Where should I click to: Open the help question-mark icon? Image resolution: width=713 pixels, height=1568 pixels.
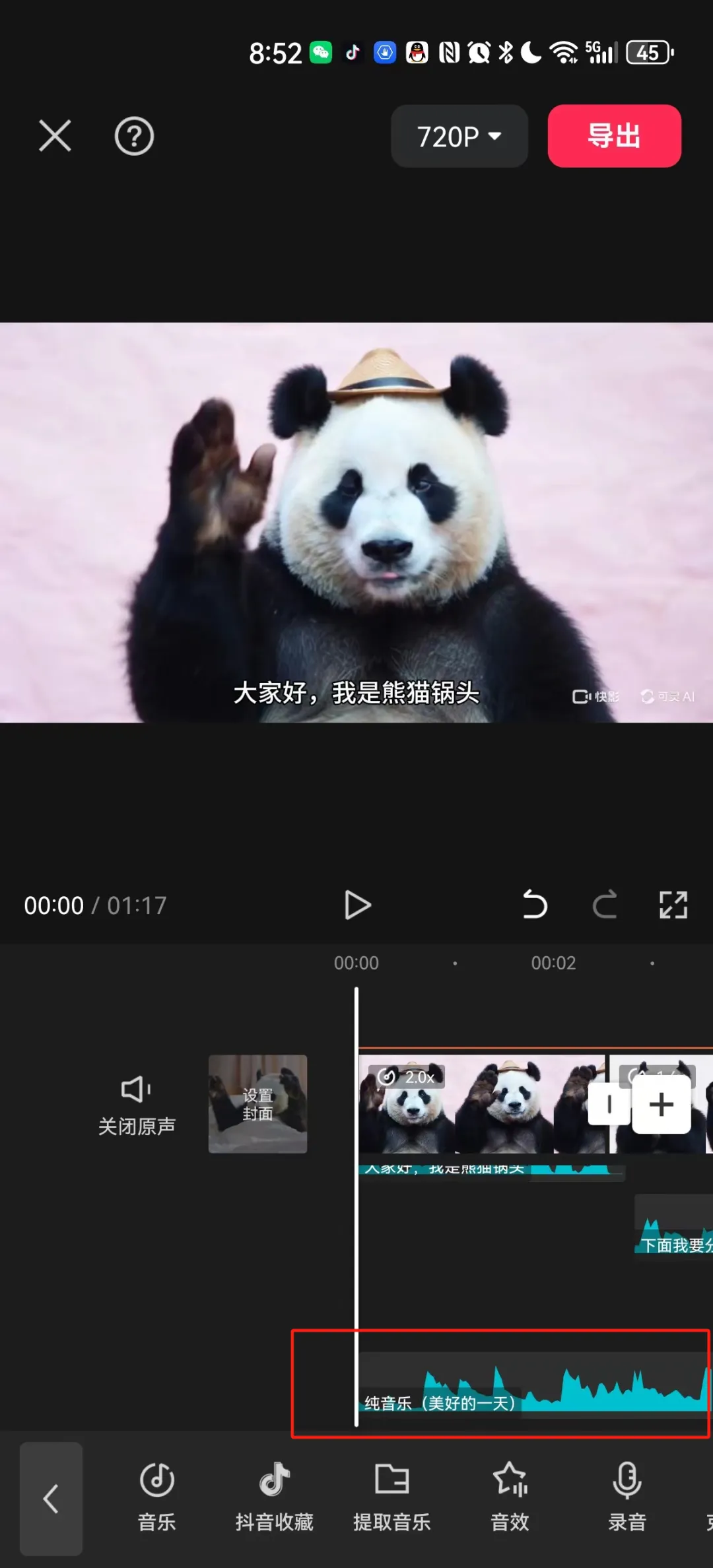tap(134, 137)
